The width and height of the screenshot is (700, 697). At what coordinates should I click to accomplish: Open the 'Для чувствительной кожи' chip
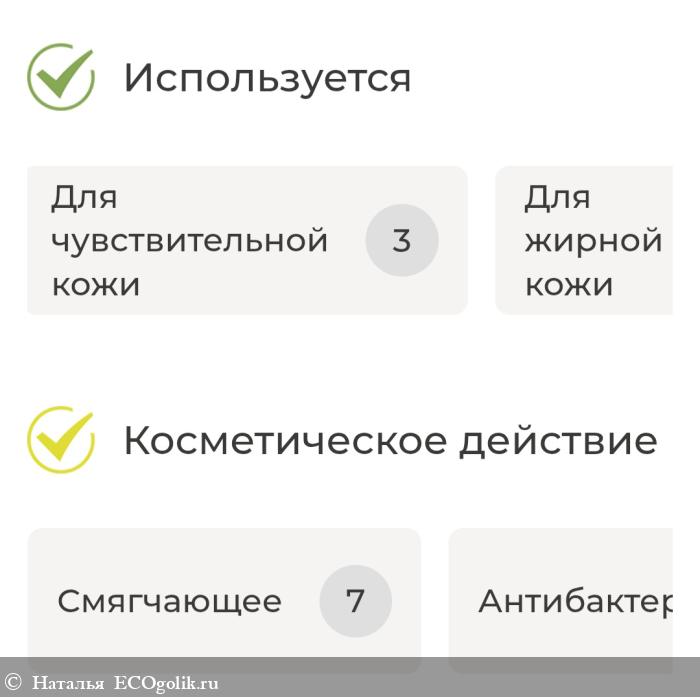tap(246, 241)
